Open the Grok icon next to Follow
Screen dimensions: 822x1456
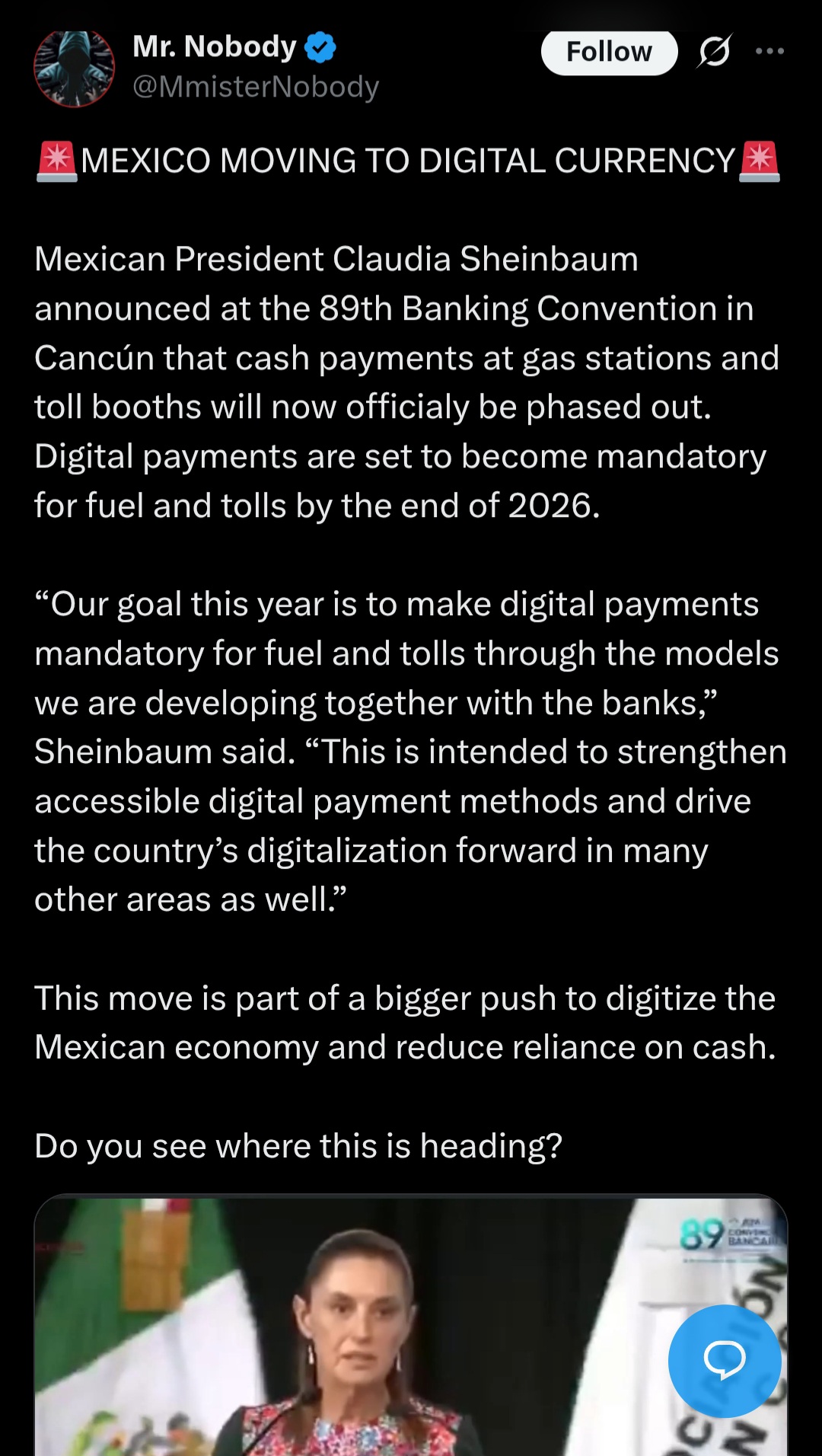coord(714,52)
